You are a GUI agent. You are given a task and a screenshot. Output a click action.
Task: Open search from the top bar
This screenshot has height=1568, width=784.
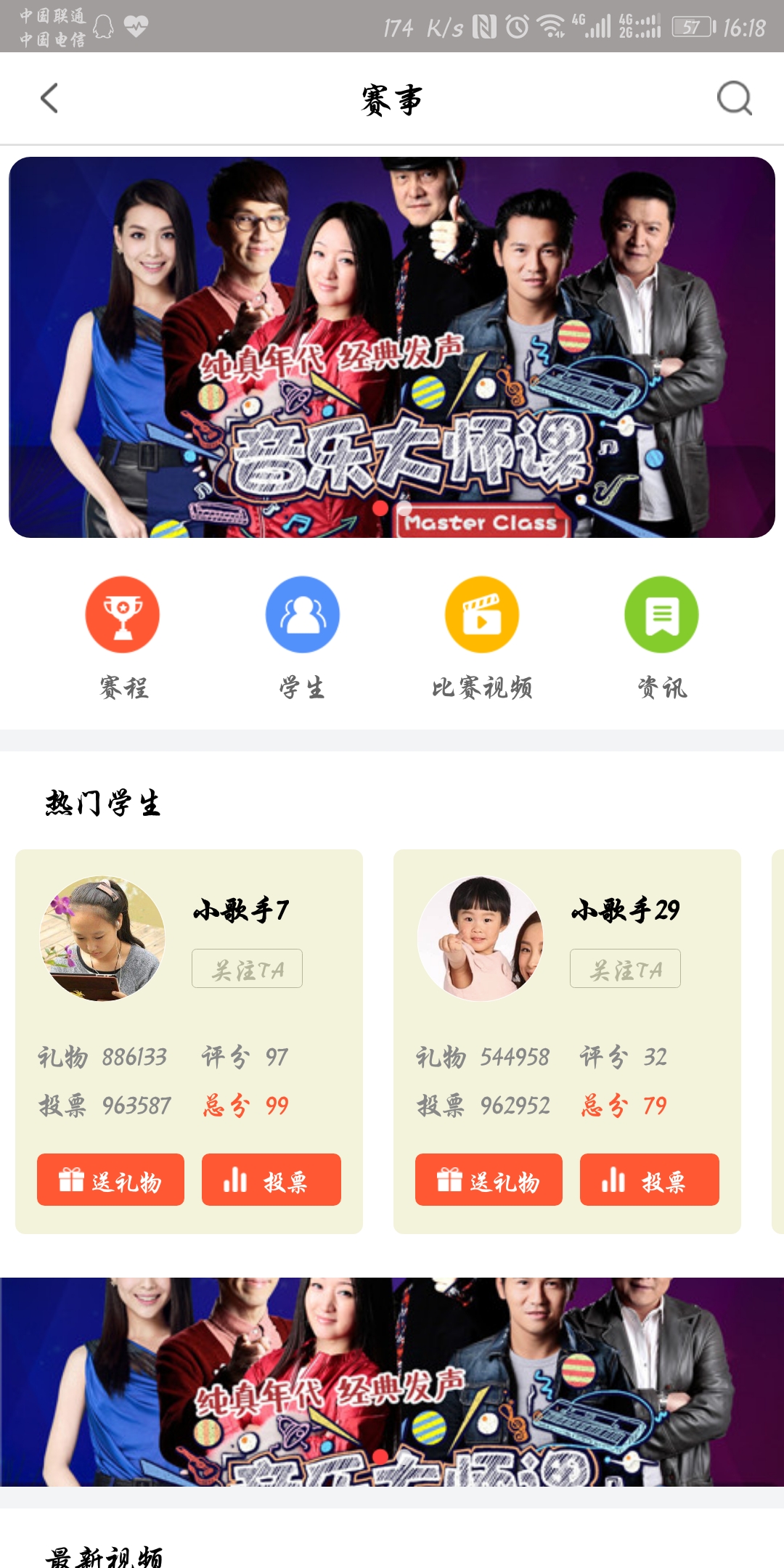[734, 99]
